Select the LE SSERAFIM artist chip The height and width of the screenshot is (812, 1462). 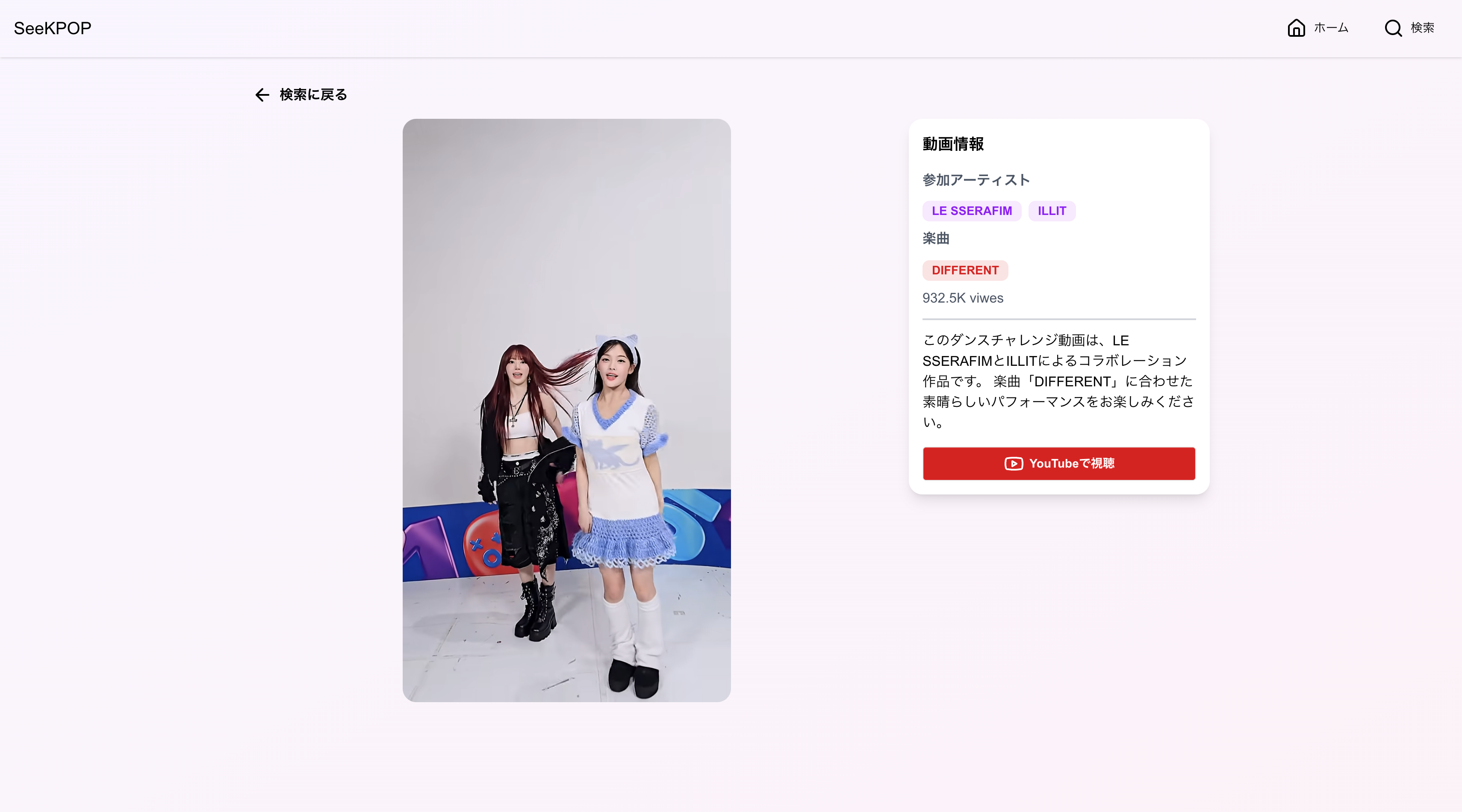[x=971, y=211]
